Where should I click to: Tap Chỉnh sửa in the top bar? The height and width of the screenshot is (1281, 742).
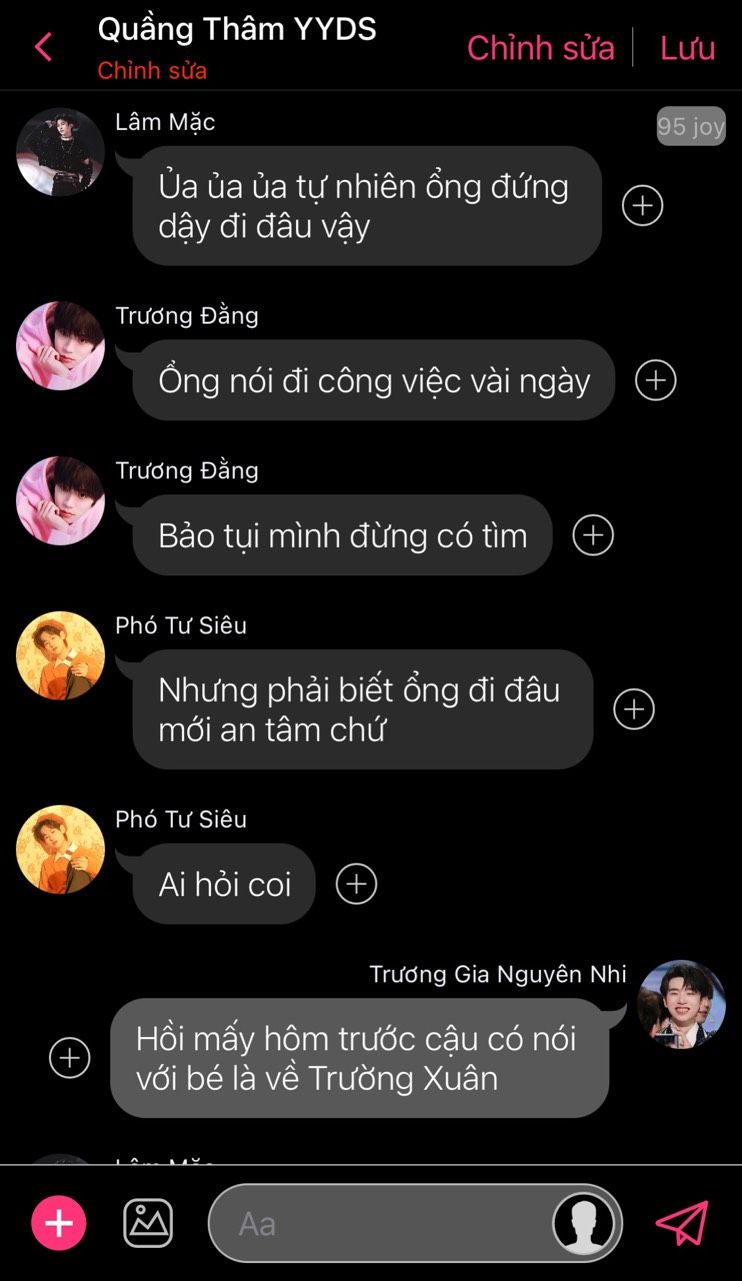[x=540, y=47]
